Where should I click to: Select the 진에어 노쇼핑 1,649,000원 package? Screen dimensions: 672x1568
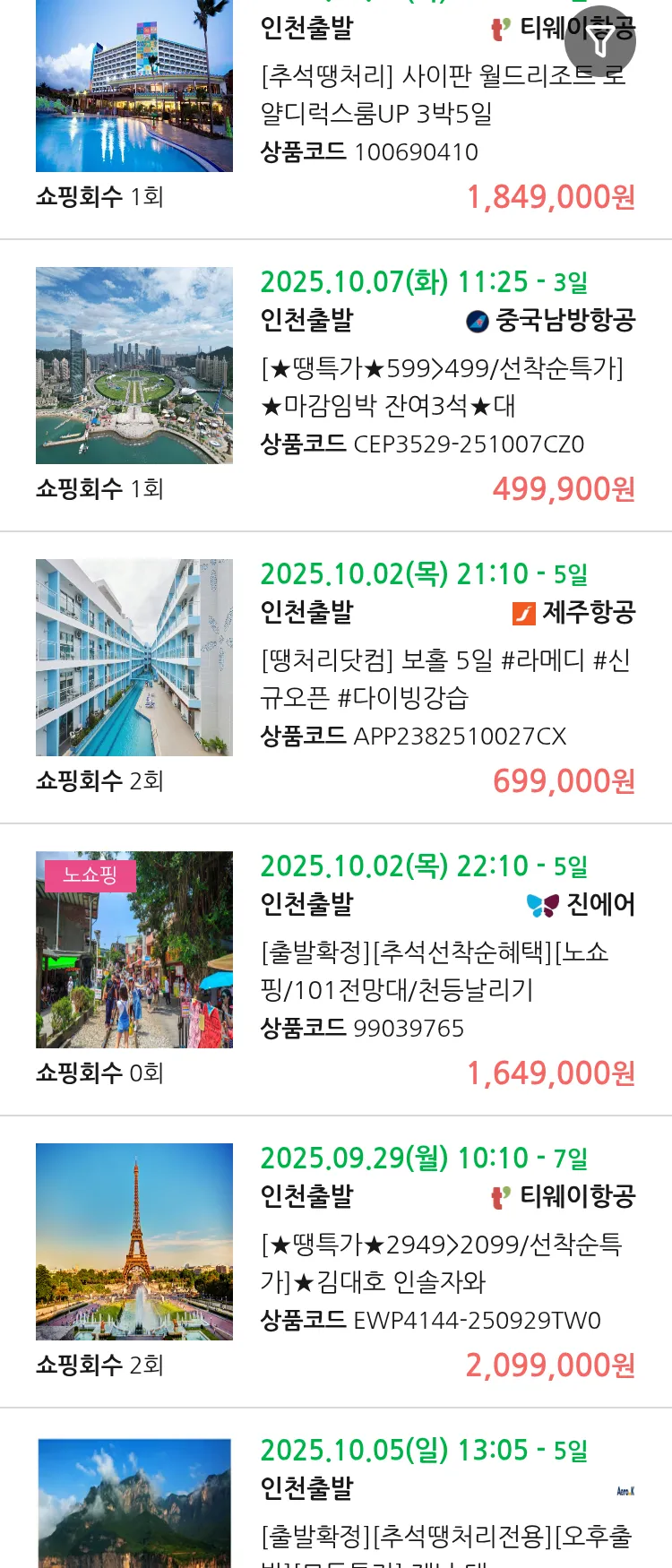(x=434, y=970)
